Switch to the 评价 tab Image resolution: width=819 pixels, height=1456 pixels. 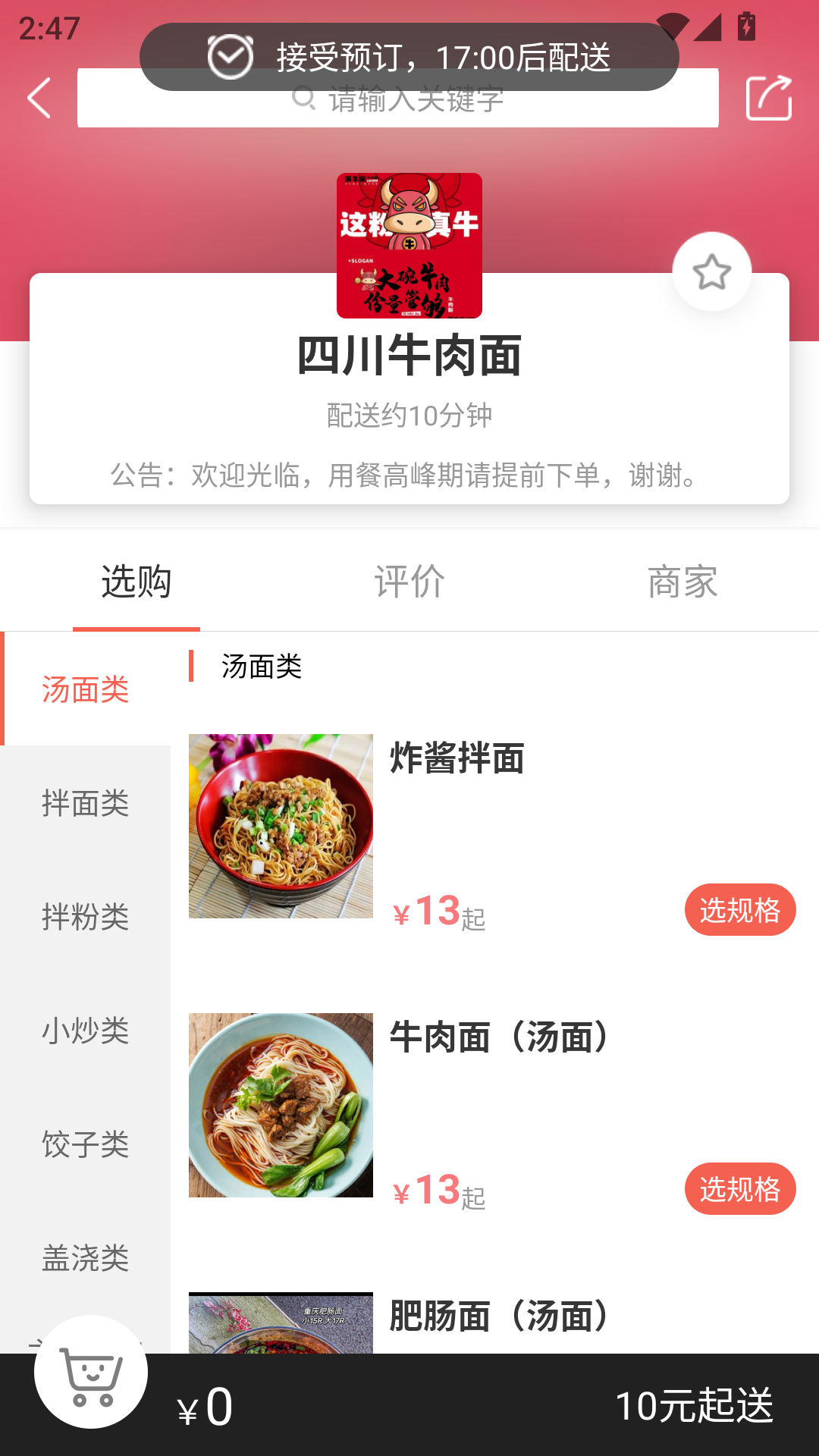(x=409, y=582)
